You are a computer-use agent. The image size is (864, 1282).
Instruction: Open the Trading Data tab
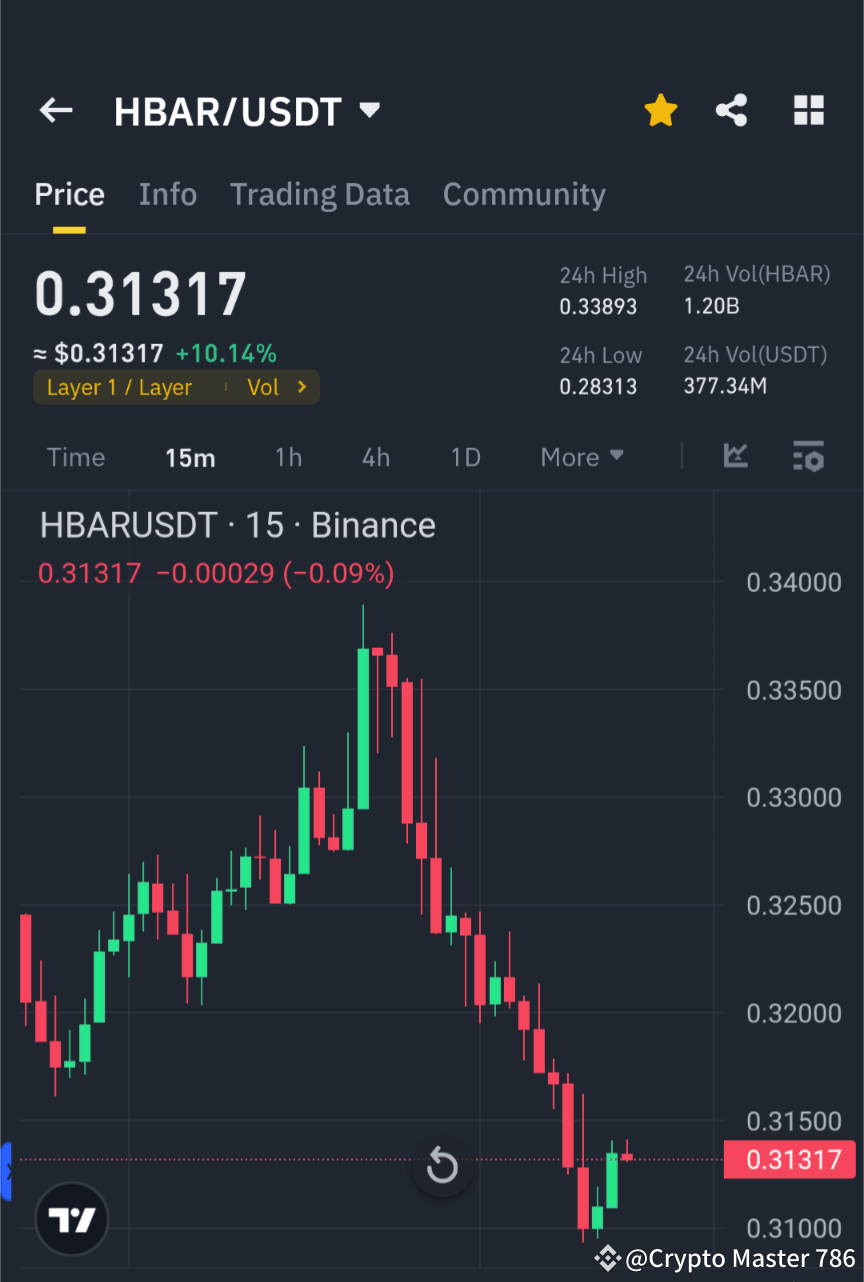click(x=320, y=194)
